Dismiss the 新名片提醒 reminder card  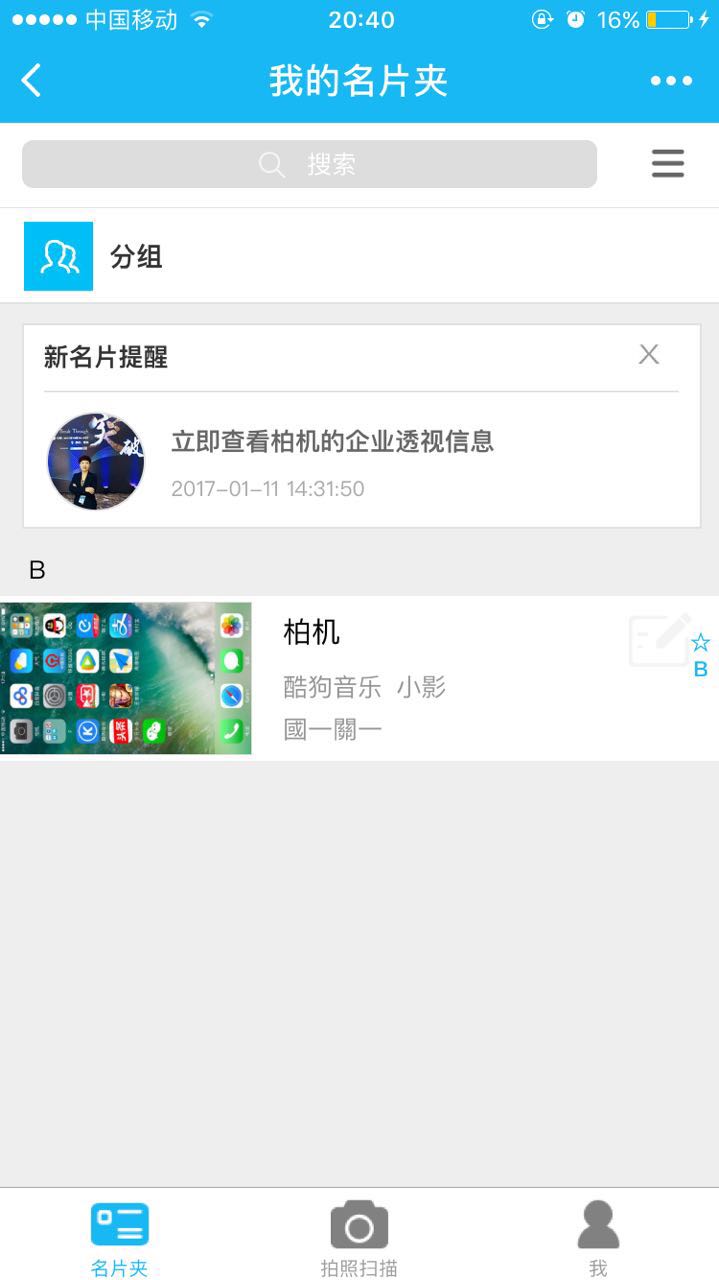(x=649, y=354)
